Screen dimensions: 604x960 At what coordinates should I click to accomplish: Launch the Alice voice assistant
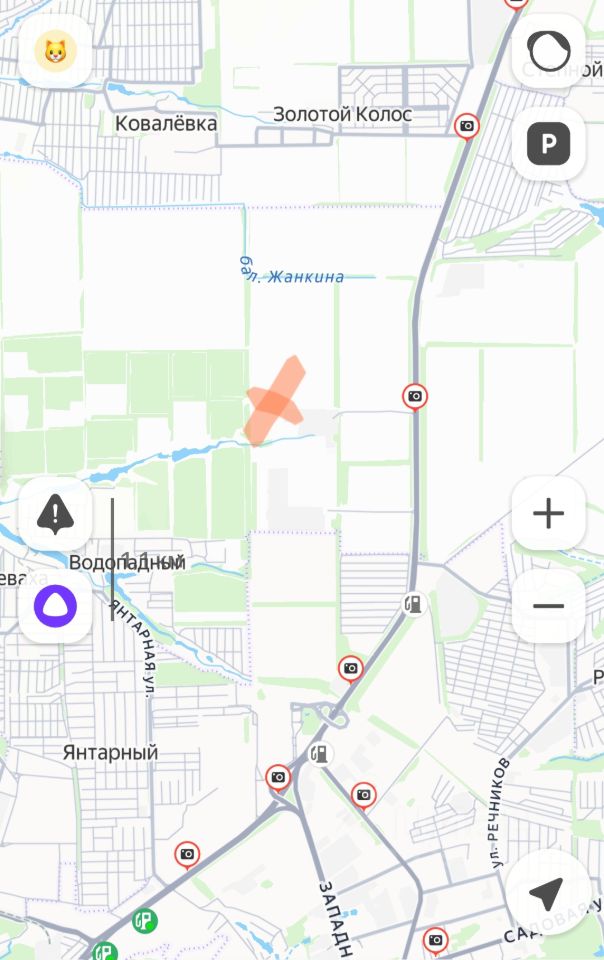(x=55, y=606)
